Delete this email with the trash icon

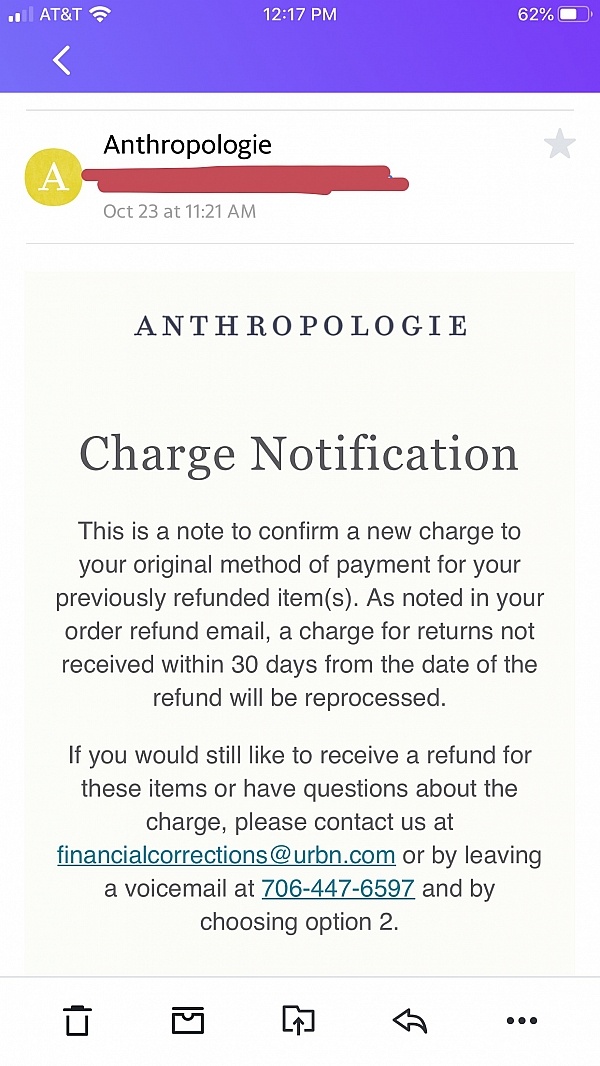pos(77,1020)
